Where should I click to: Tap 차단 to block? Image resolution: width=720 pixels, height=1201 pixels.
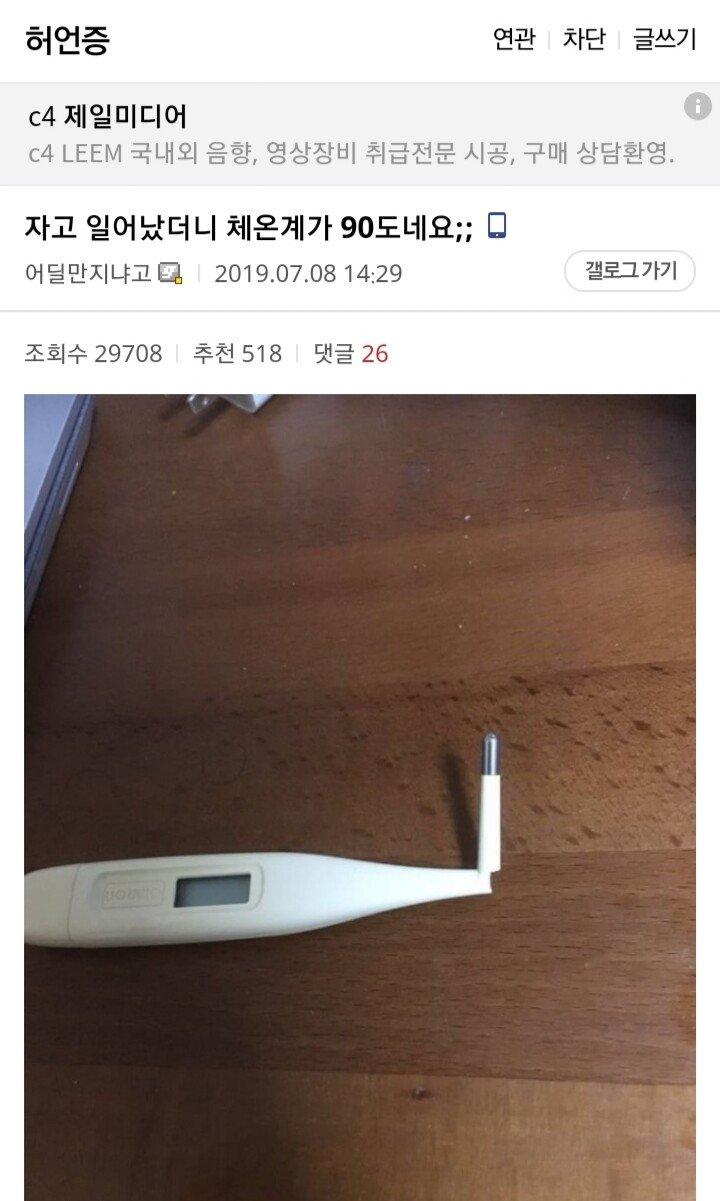[584, 40]
